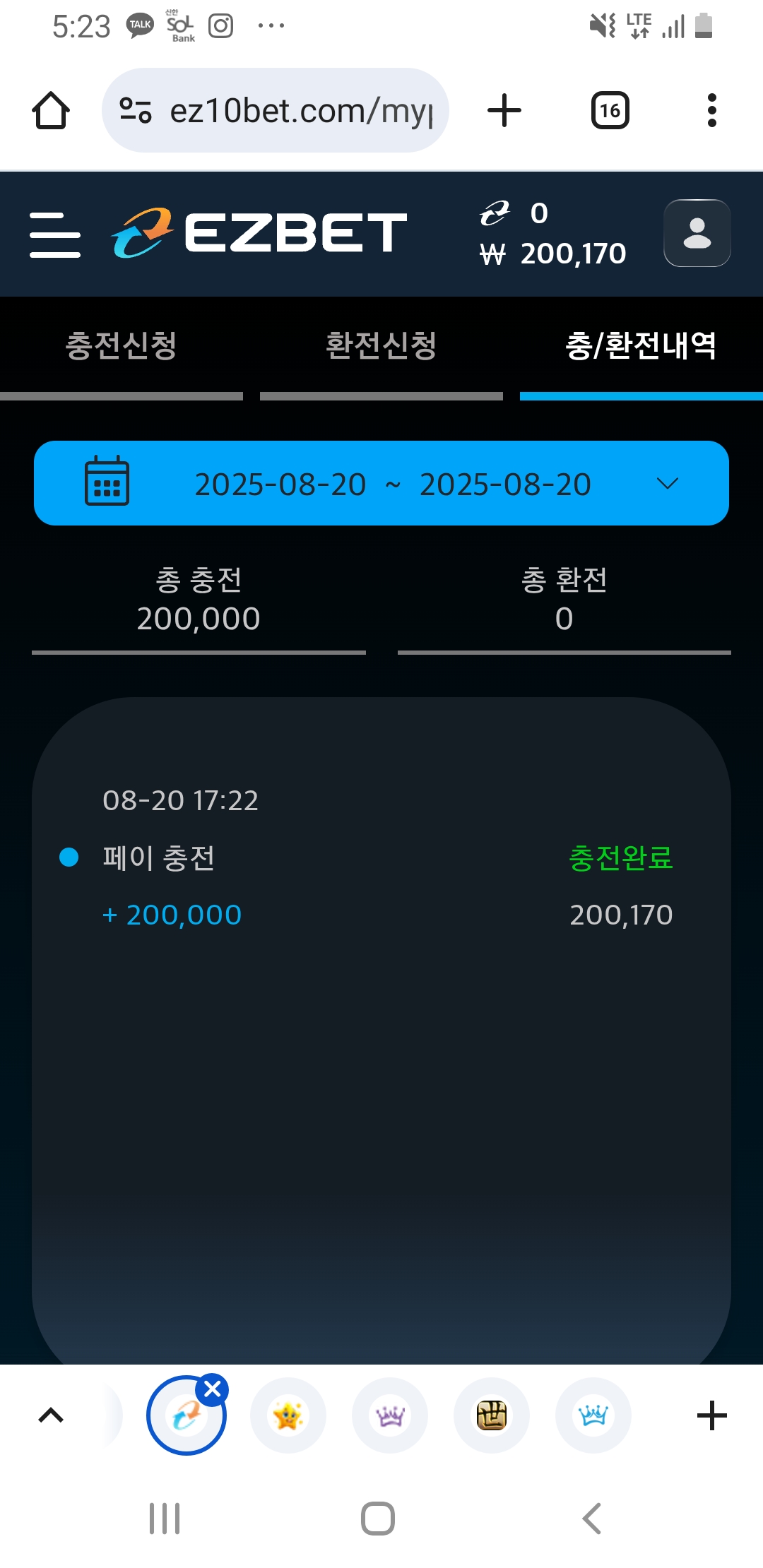
Task: Go to browser home page
Action: tap(51, 111)
